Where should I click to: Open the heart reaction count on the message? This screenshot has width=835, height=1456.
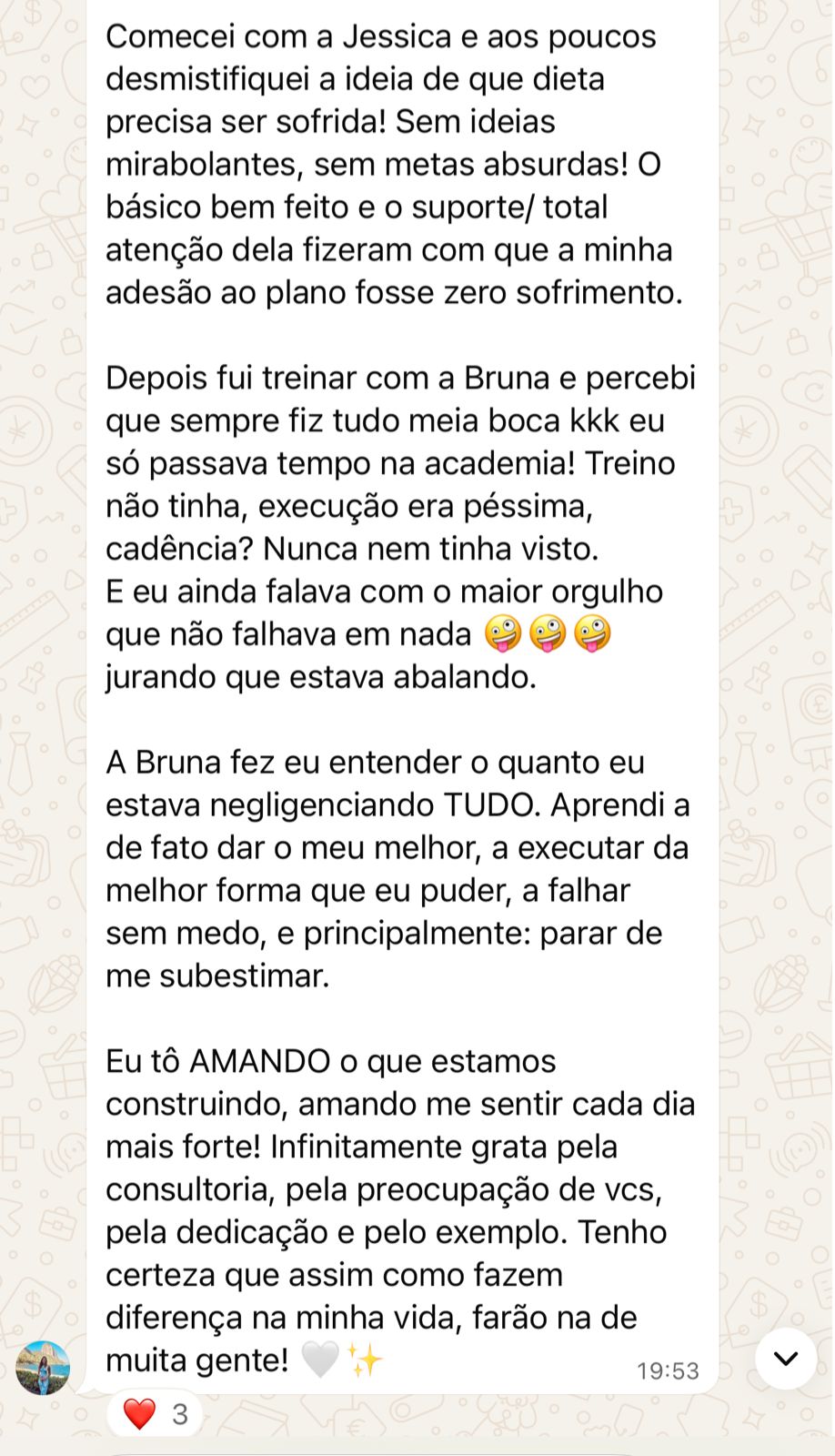coord(155,1414)
